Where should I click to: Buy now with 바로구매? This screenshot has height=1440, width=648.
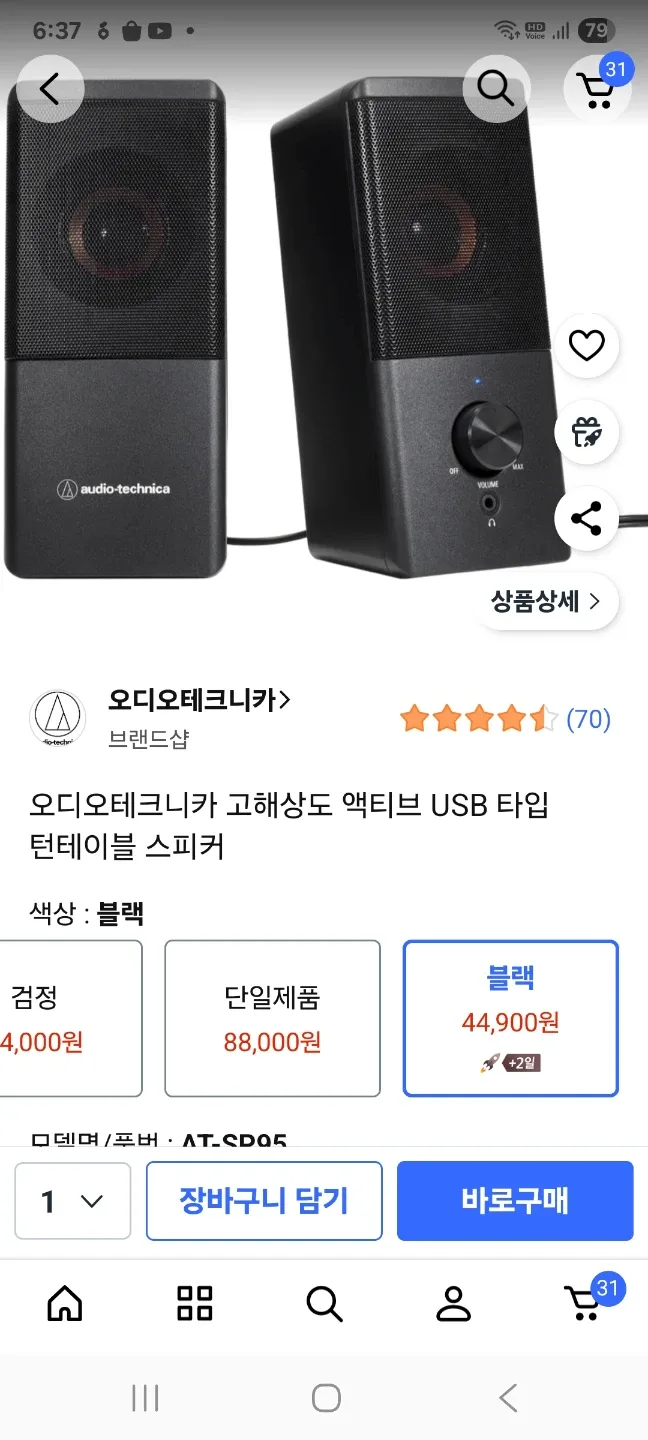point(515,1201)
